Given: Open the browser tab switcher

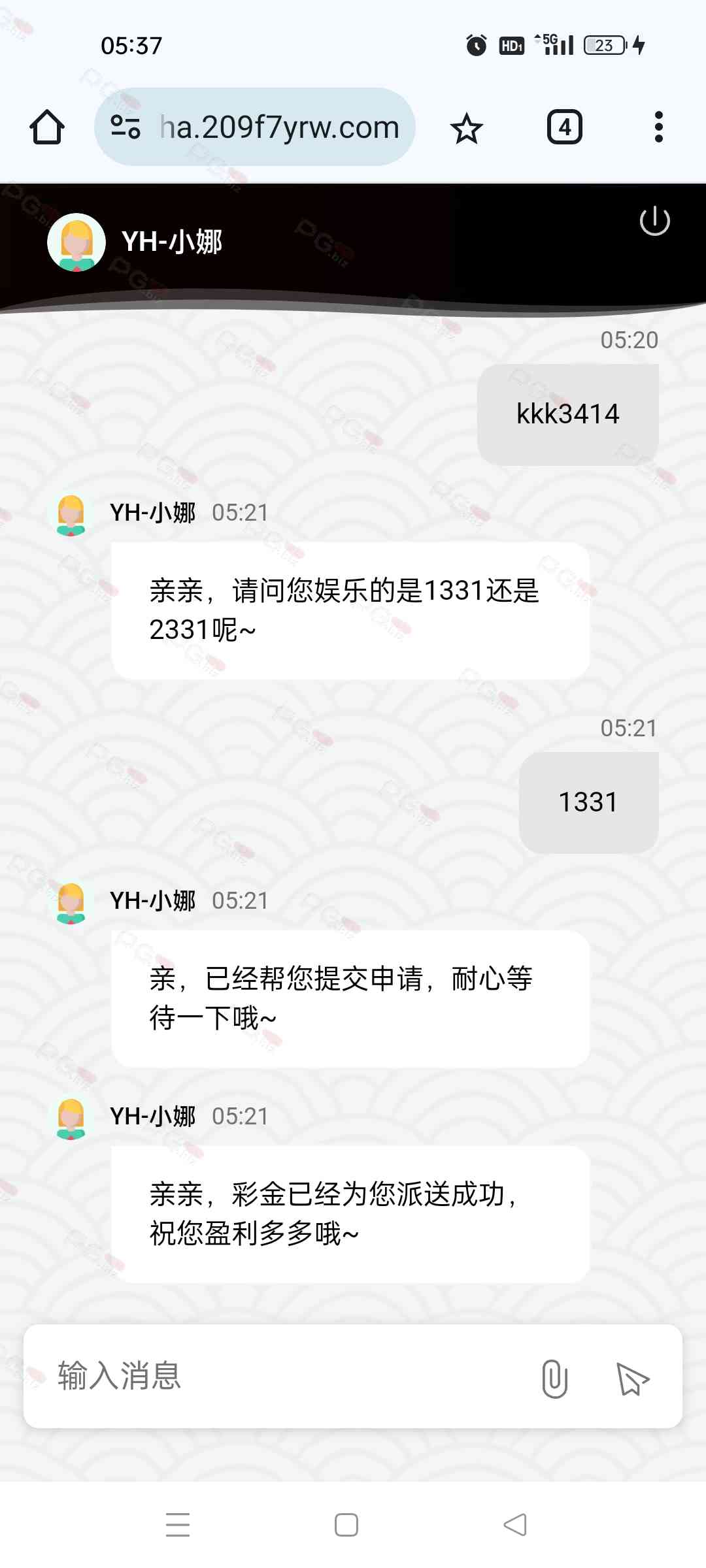Looking at the screenshot, I should [564, 127].
